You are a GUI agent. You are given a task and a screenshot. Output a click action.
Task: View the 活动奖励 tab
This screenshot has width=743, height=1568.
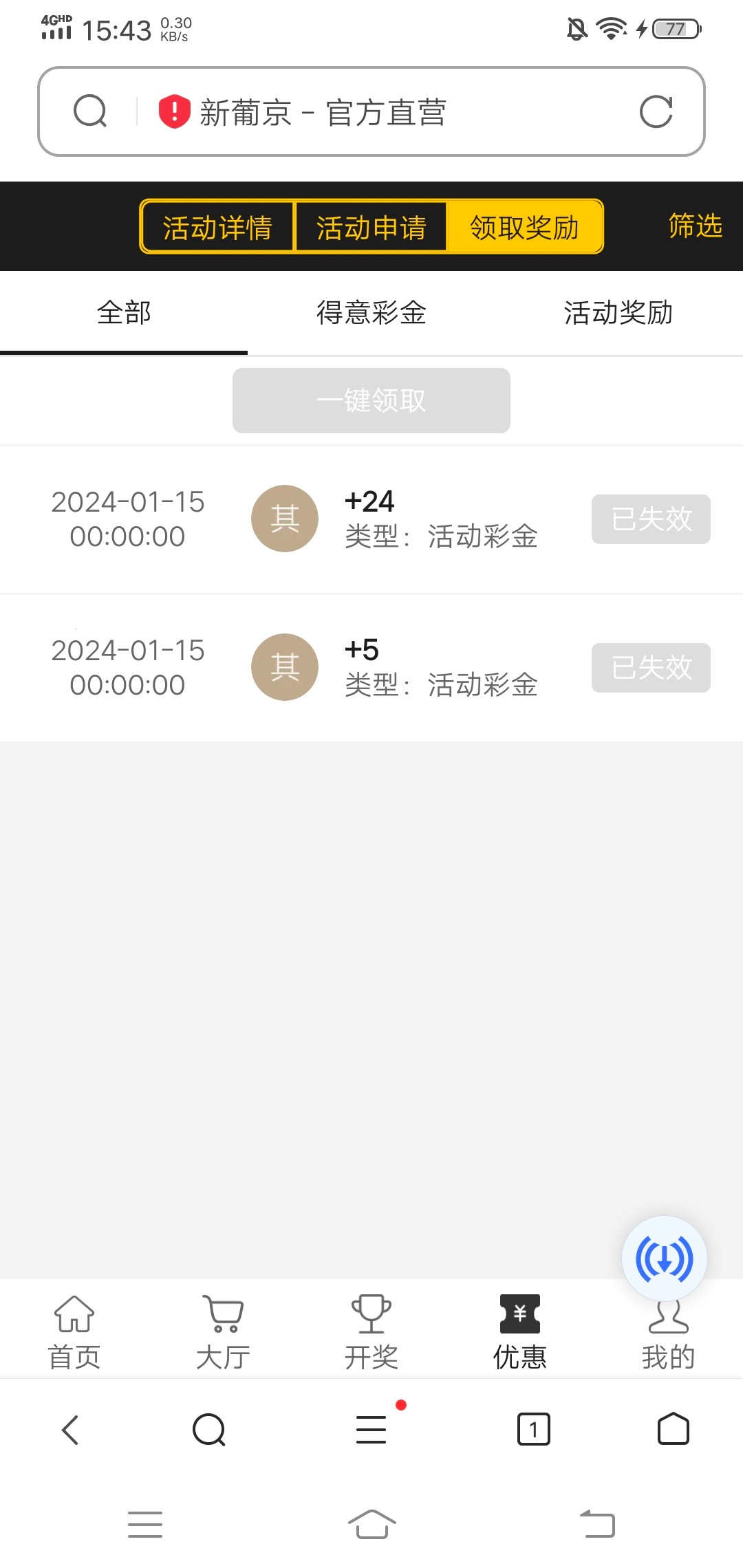coord(618,313)
